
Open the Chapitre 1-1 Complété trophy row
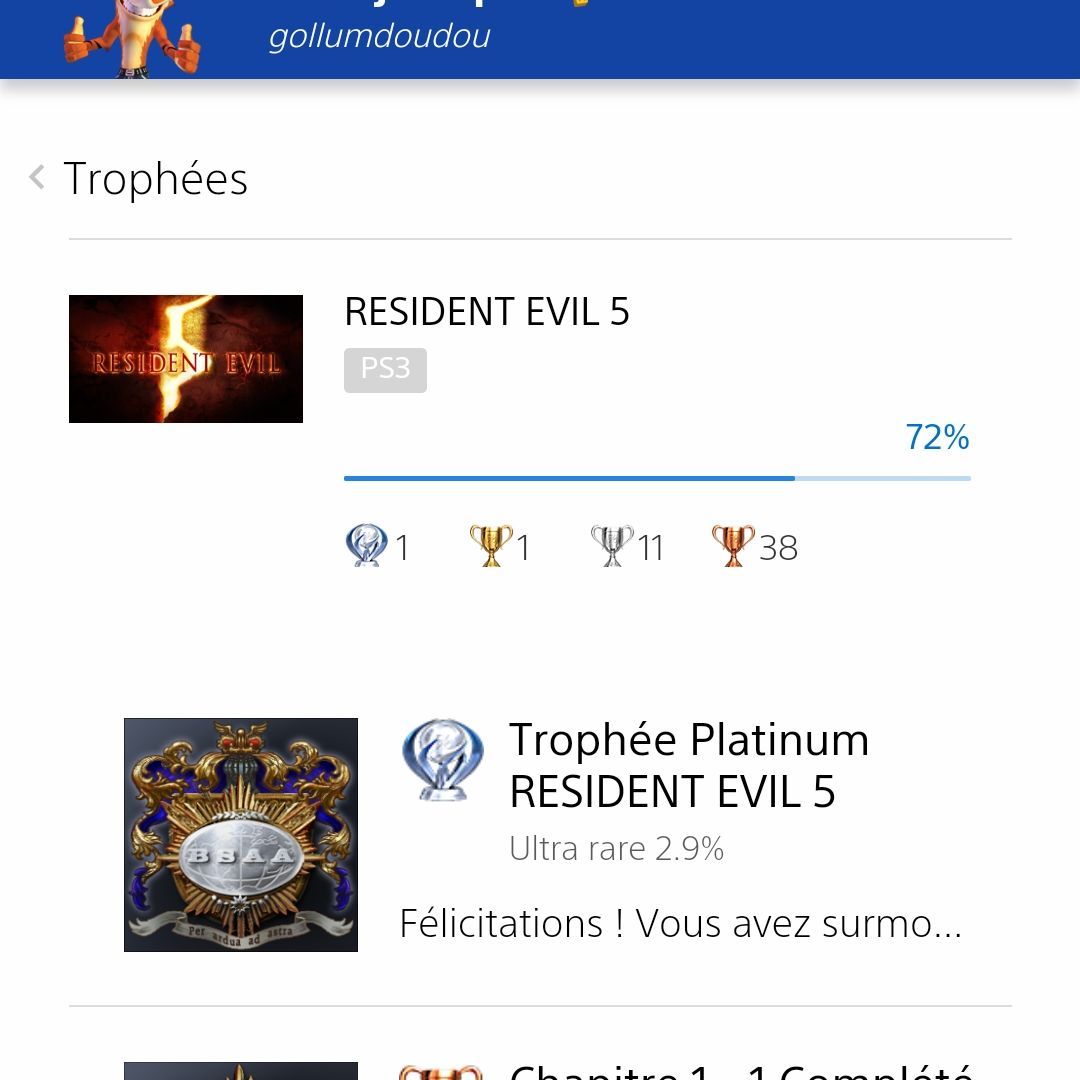click(740, 1068)
